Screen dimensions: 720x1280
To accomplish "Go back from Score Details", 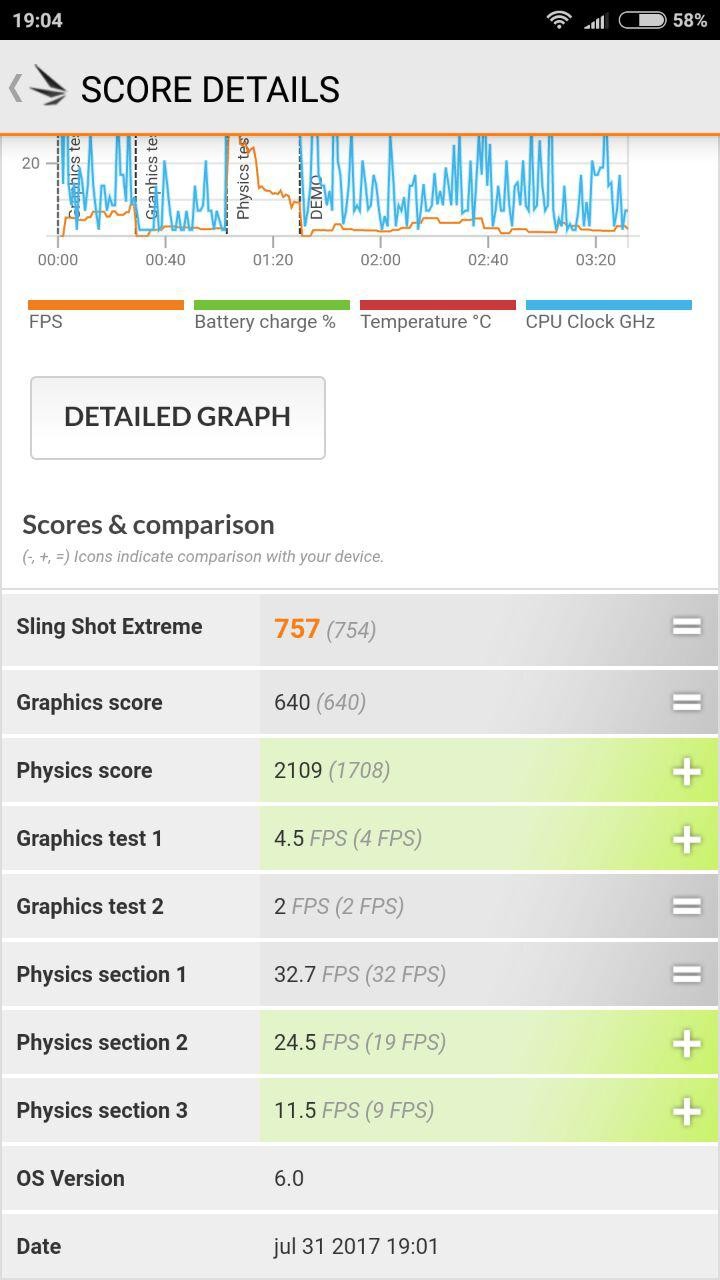I will (35, 88).
